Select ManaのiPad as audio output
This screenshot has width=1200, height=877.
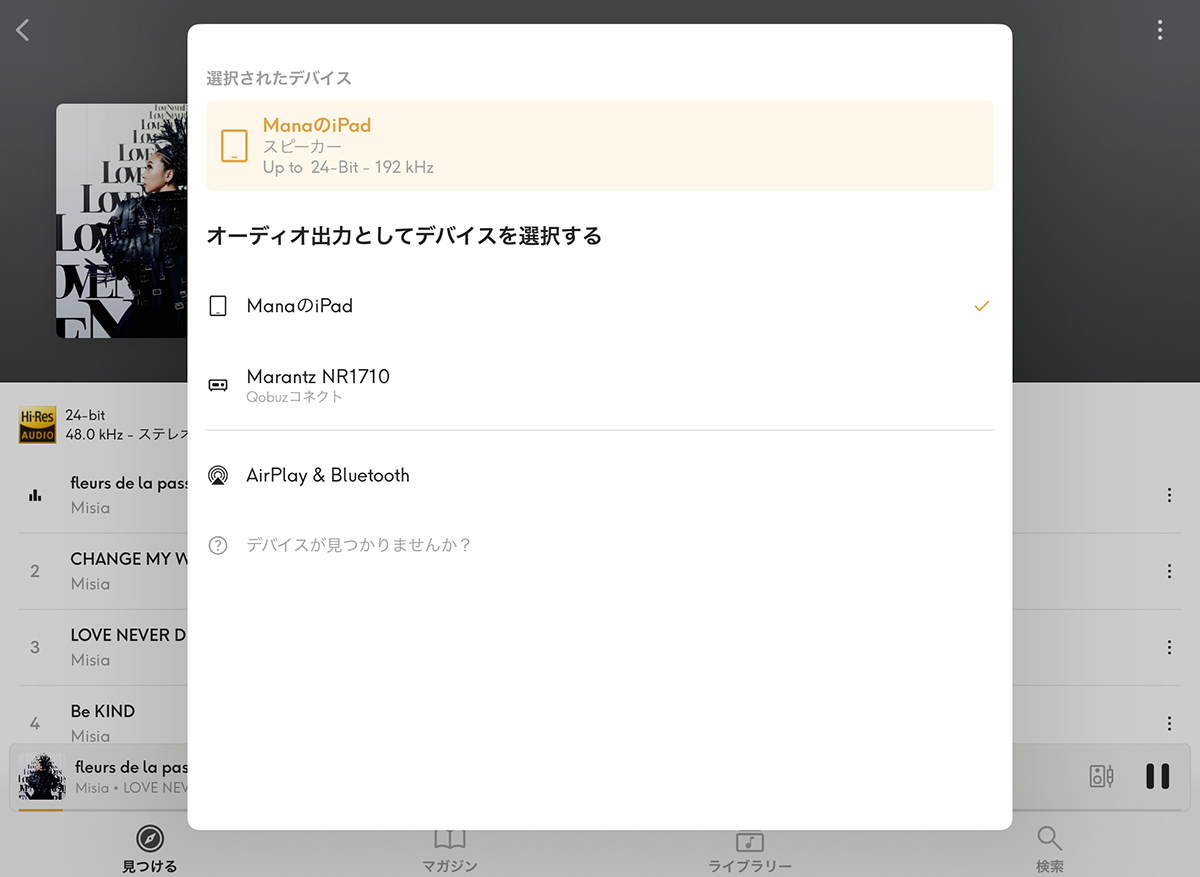click(x=300, y=306)
